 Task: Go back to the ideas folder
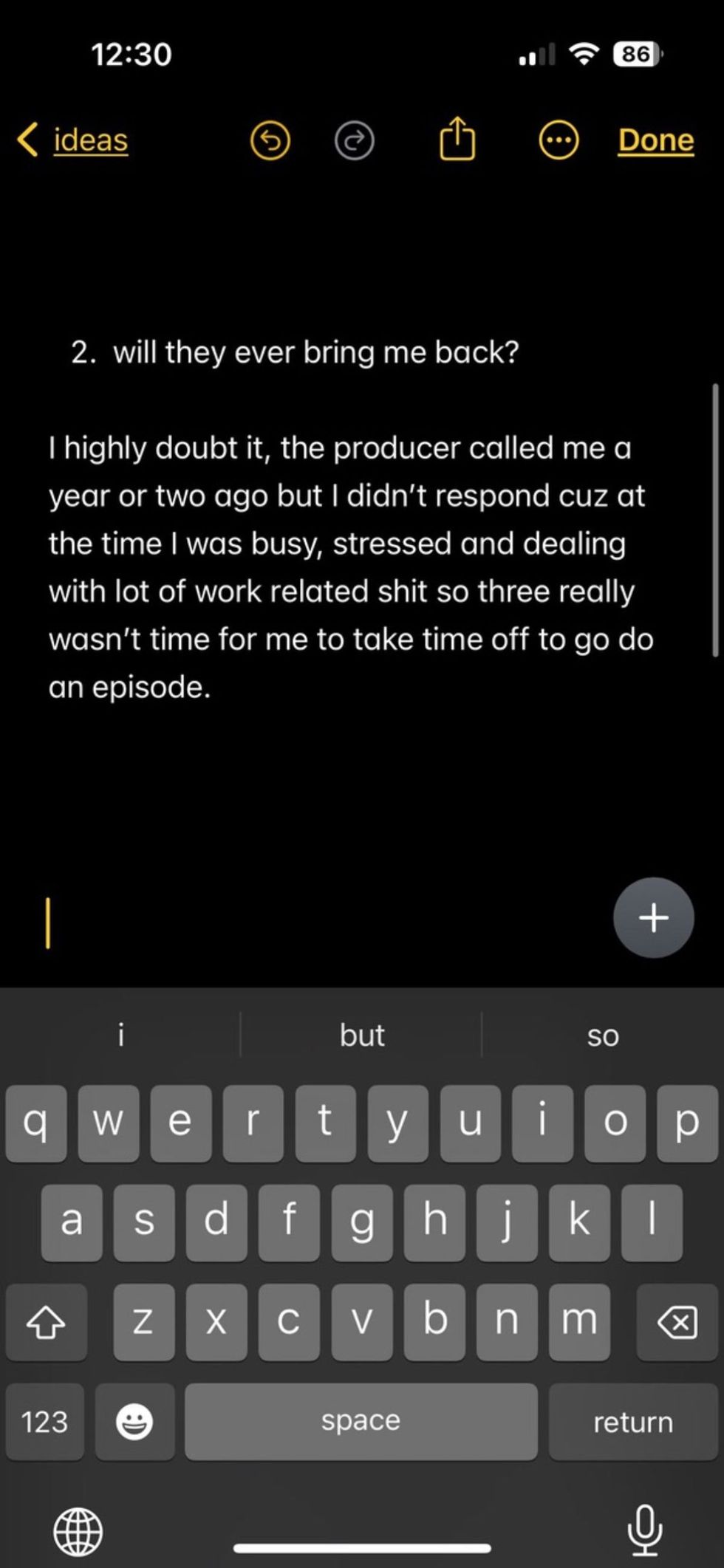(x=74, y=140)
